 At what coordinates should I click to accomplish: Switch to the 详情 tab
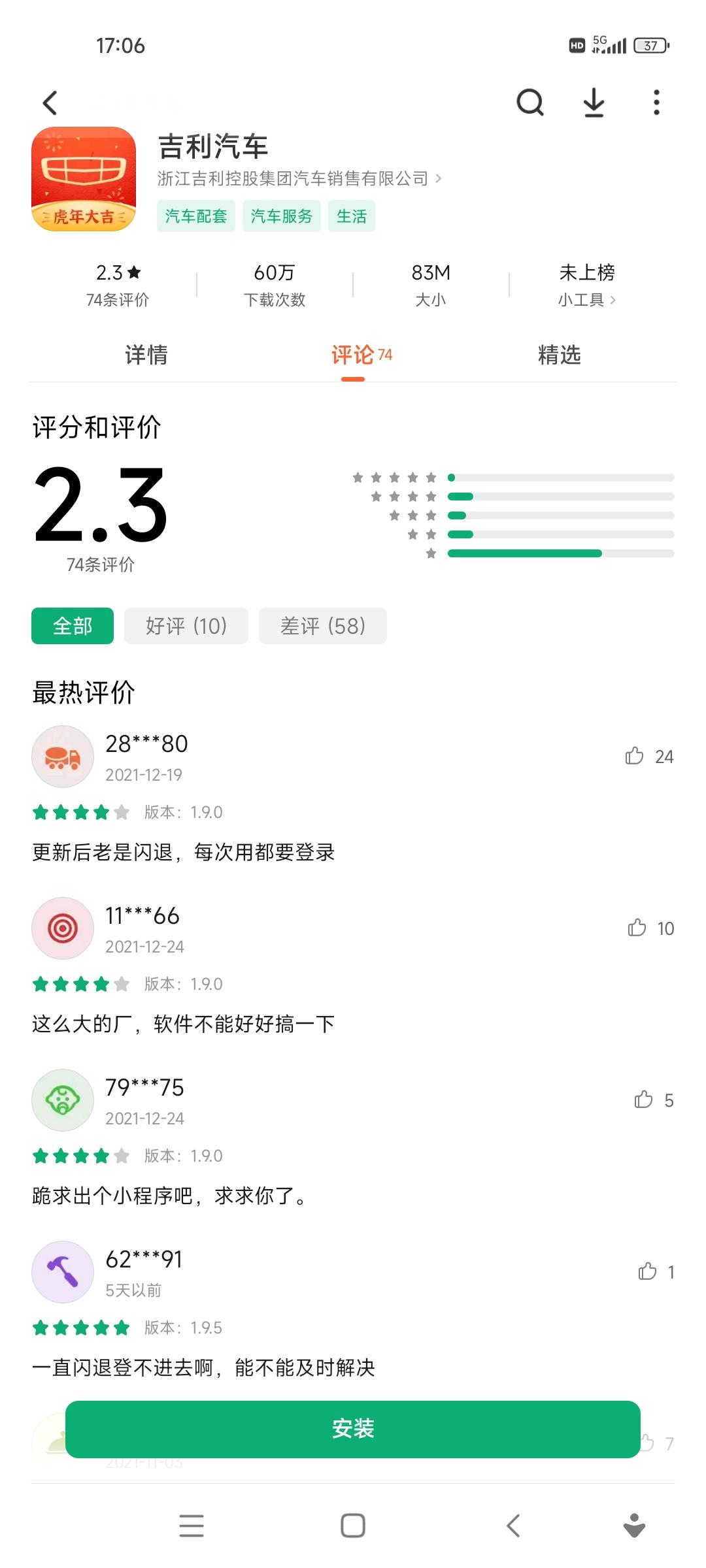(x=146, y=355)
